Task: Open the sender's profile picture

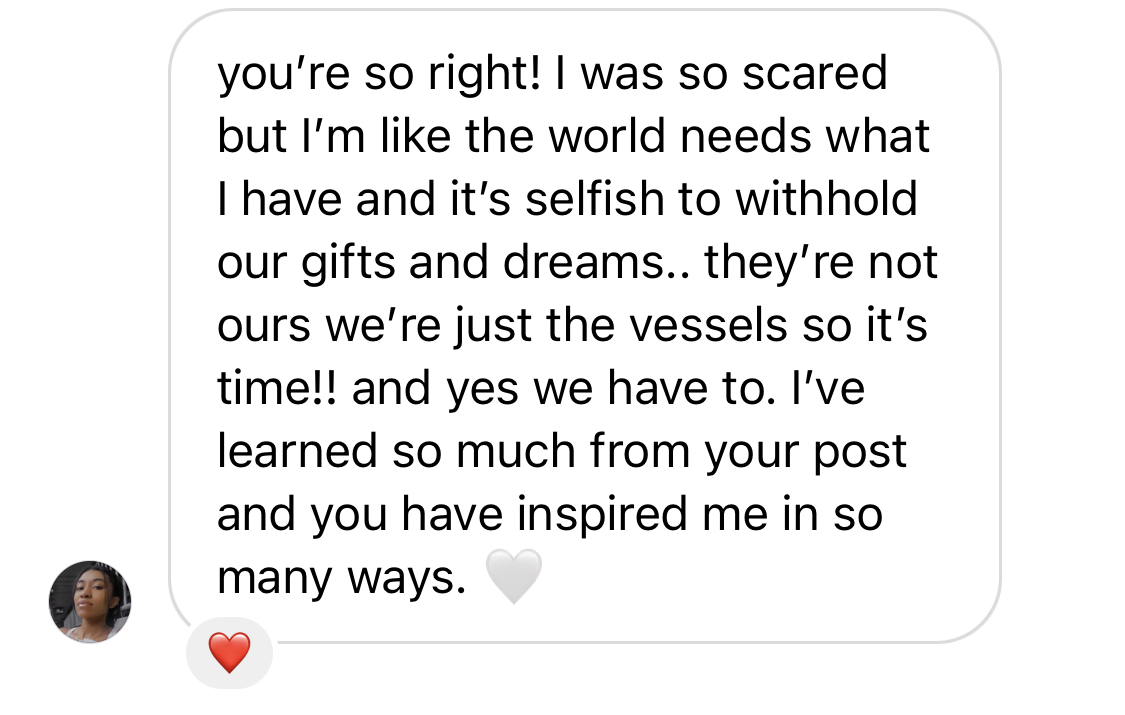Action: coord(90,602)
